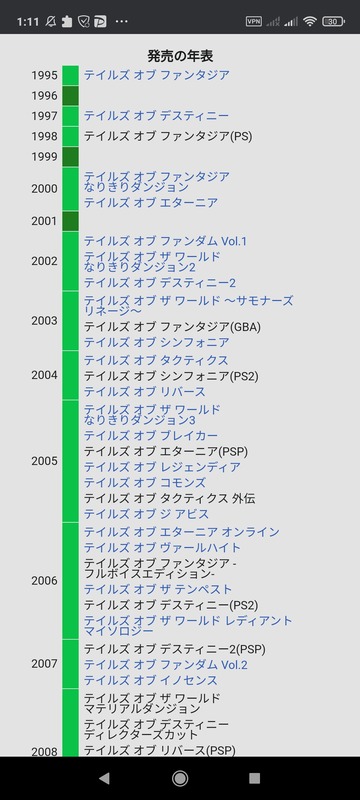Open テイルズ オブ ファンダム Vol.1 link
The height and width of the screenshot is (800, 360).
(x=165, y=241)
